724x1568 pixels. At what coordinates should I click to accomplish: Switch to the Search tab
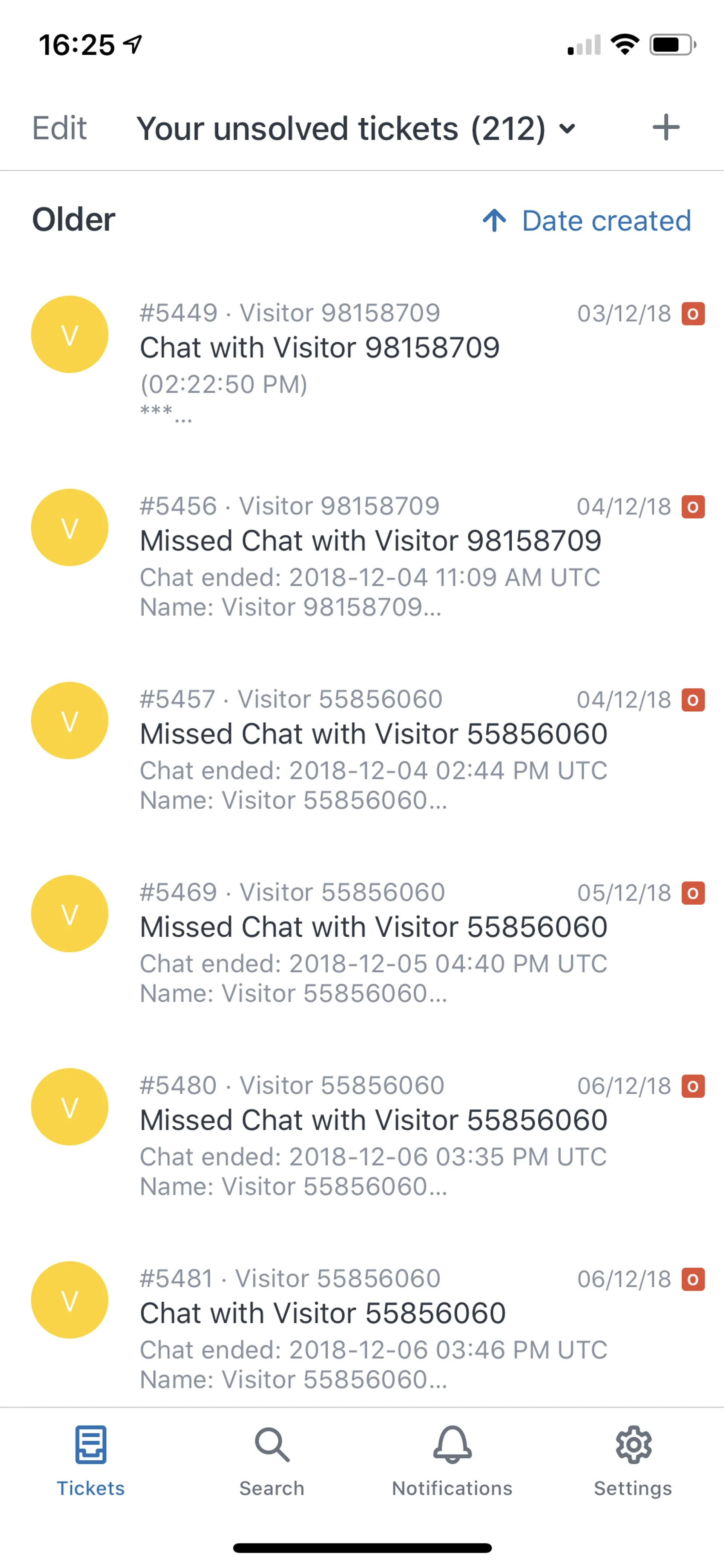[271, 1461]
